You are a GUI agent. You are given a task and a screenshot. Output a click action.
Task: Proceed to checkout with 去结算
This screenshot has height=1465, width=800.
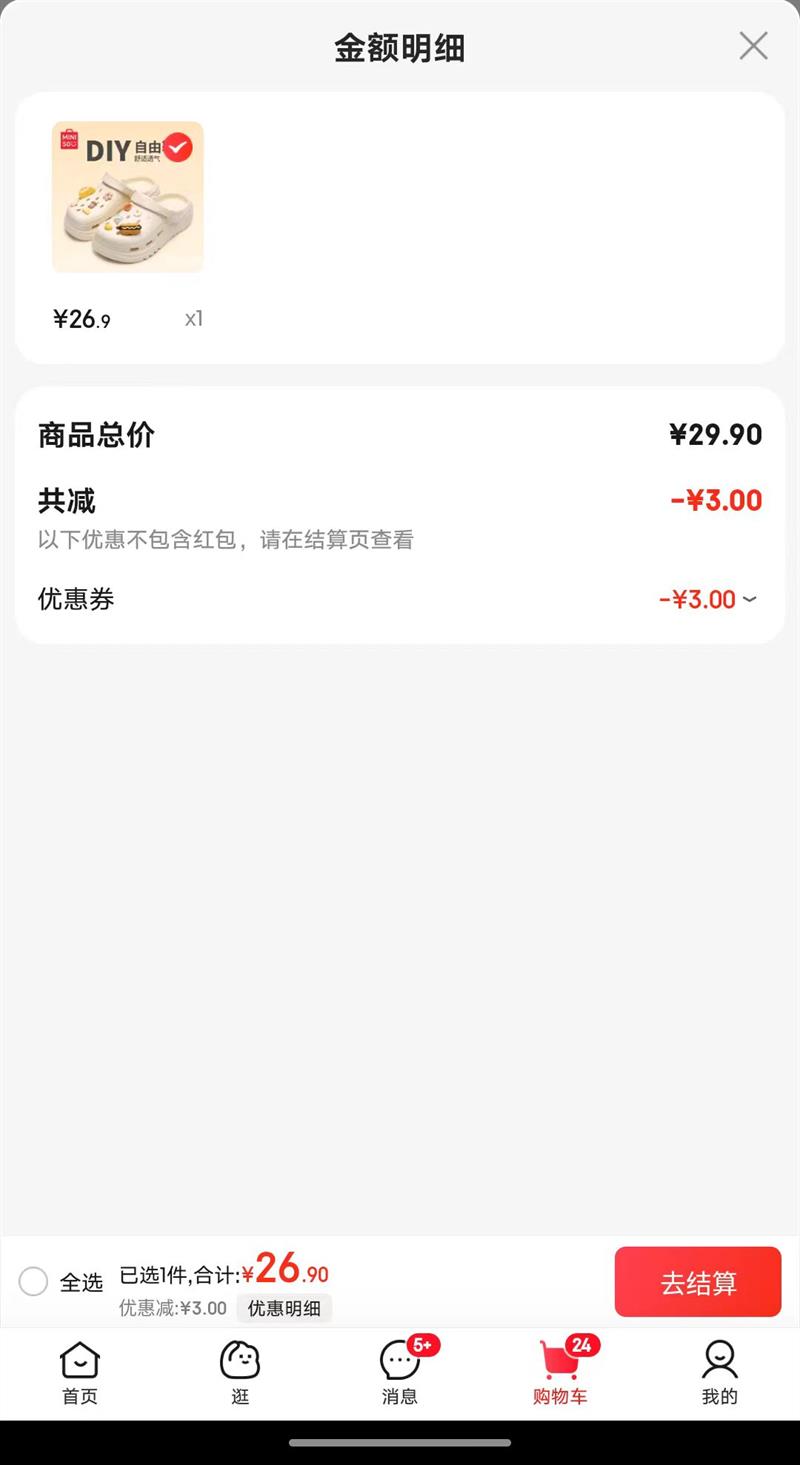pyautogui.click(x=698, y=1282)
